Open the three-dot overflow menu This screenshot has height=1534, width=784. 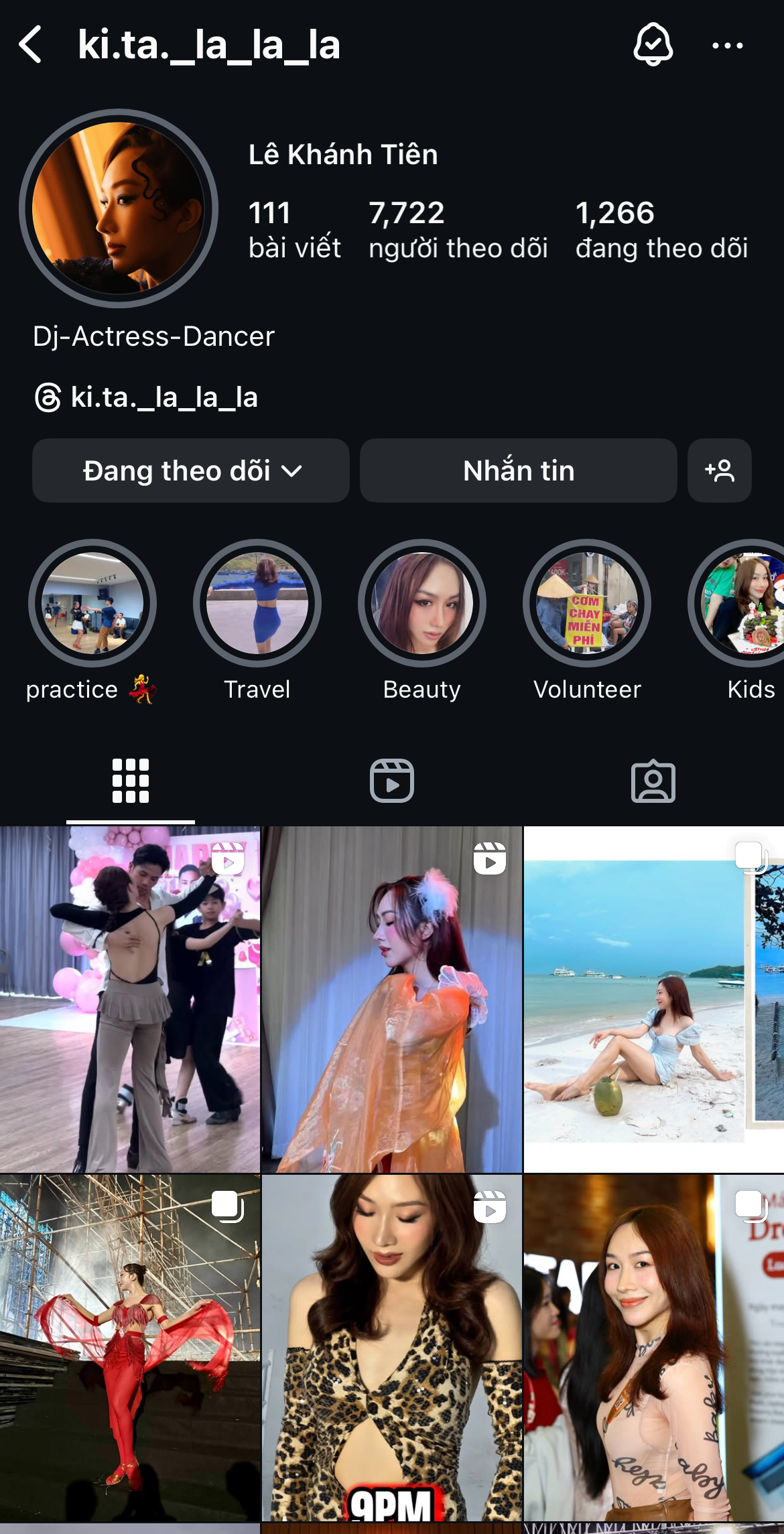click(x=727, y=46)
